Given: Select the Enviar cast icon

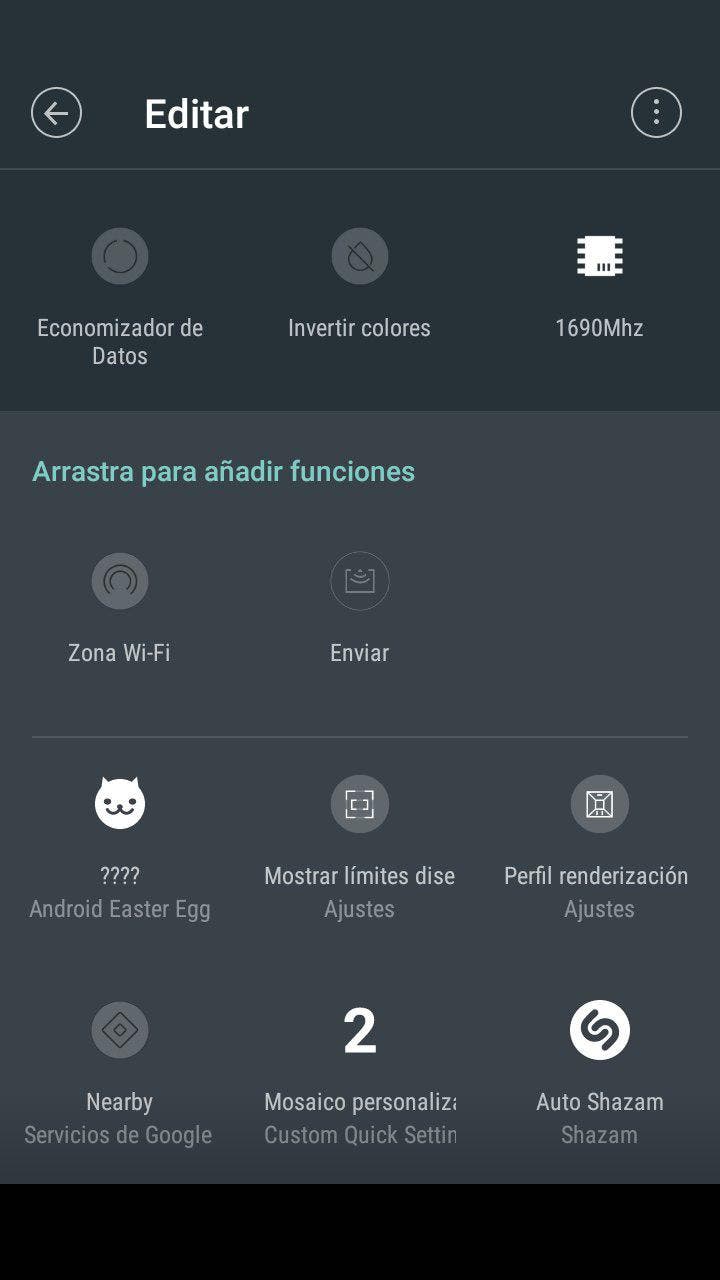Looking at the screenshot, I should [x=359, y=581].
